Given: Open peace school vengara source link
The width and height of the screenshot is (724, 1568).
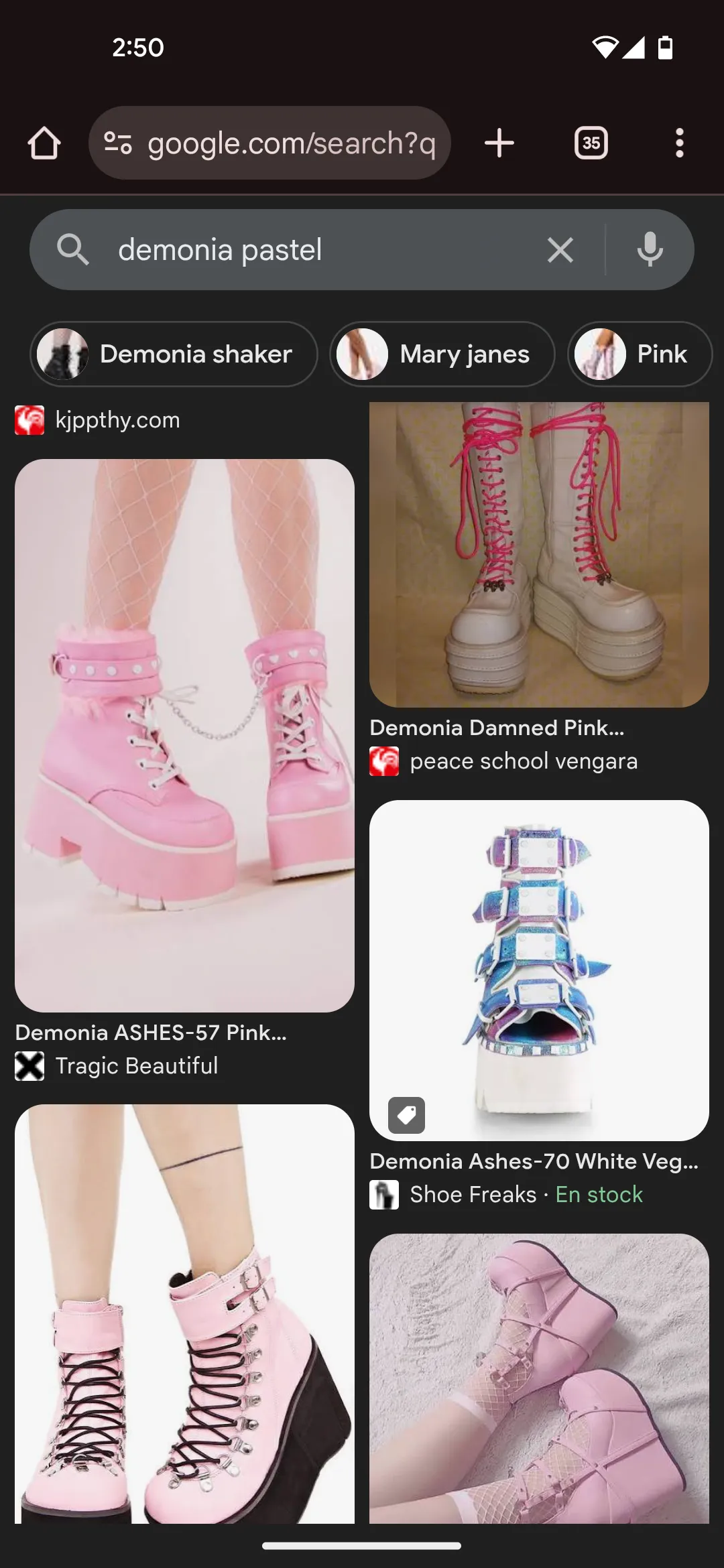Looking at the screenshot, I should 523,761.
